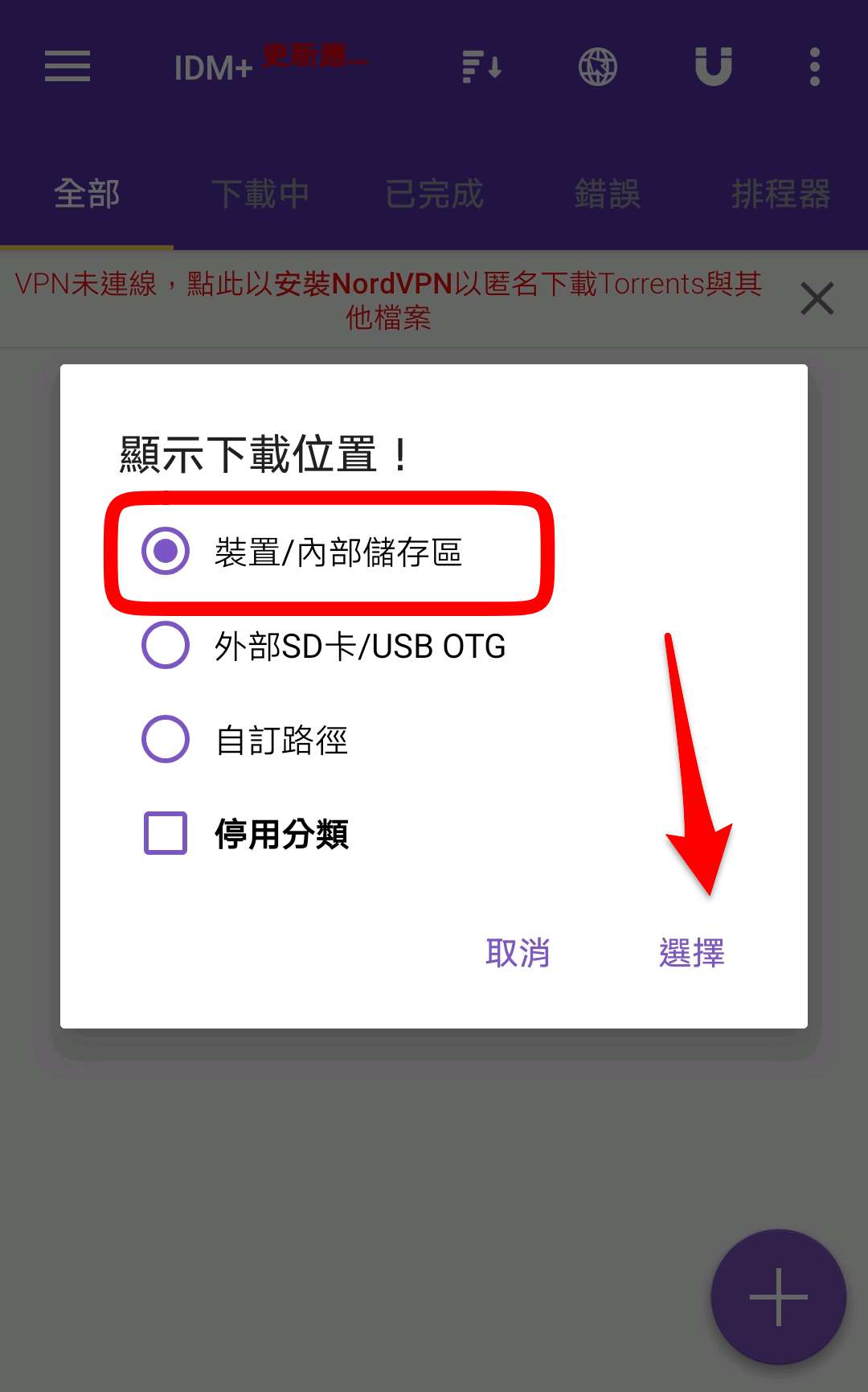Image resolution: width=868 pixels, height=1392 pixels.
Task: Tap 取消 to cancel the dialog
Action: coord(518,953)
